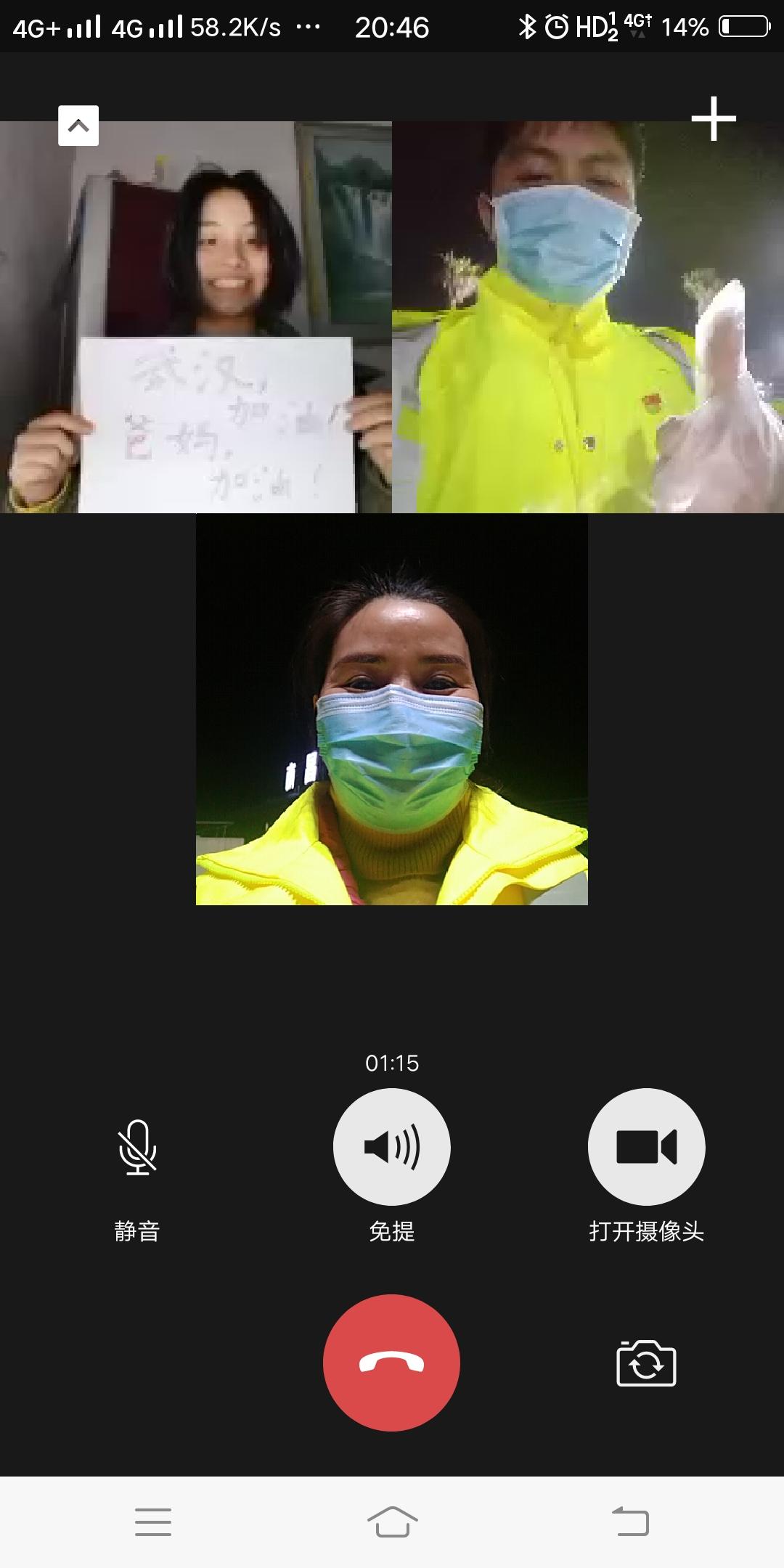Viewport: 784px width, 1568px height.
Task: Go to the system home screen
Action: 392,1522
